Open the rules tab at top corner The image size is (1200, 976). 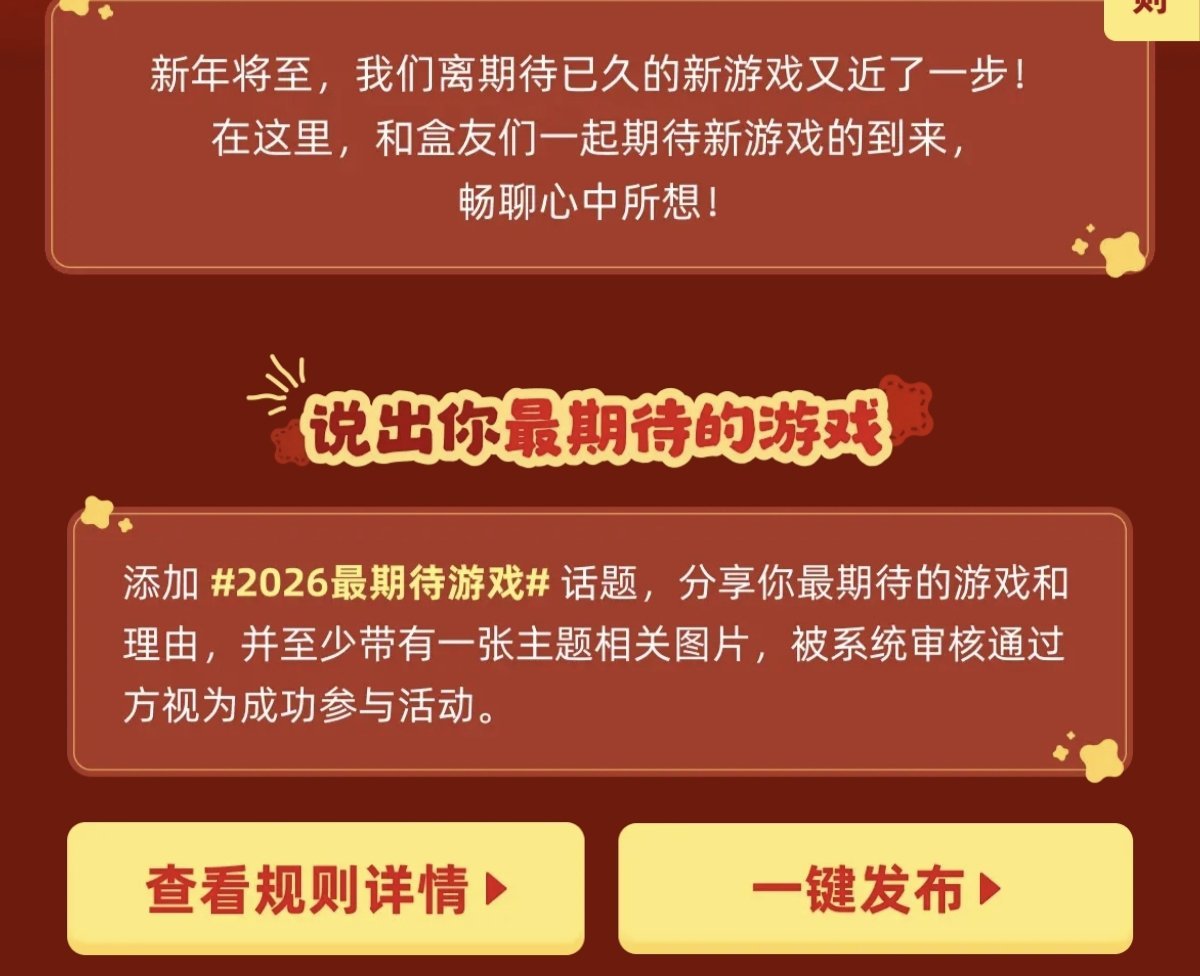pyautogui.click(x=1152, y=14)
